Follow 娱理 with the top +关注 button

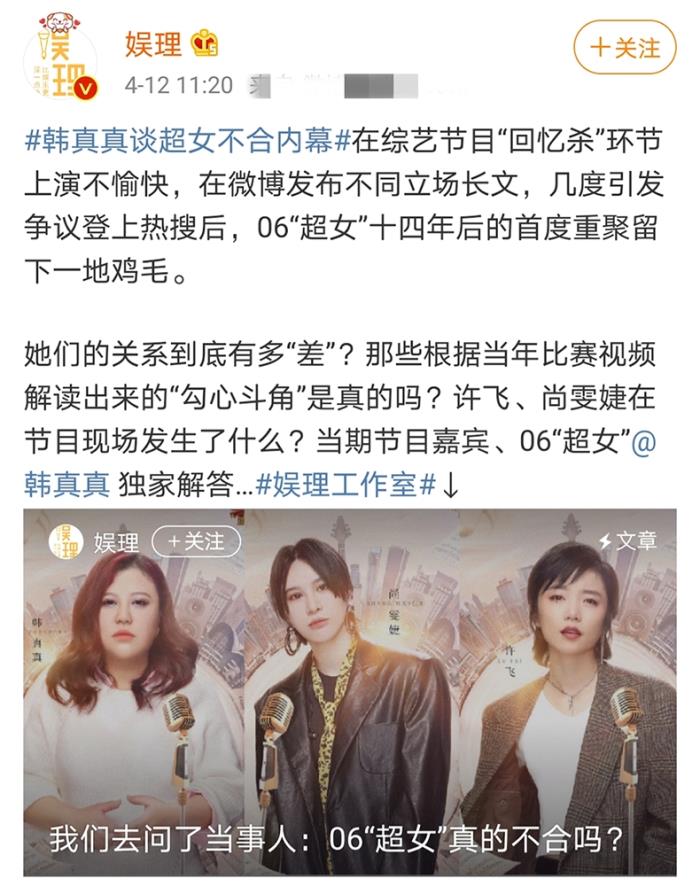pos(625,46)
